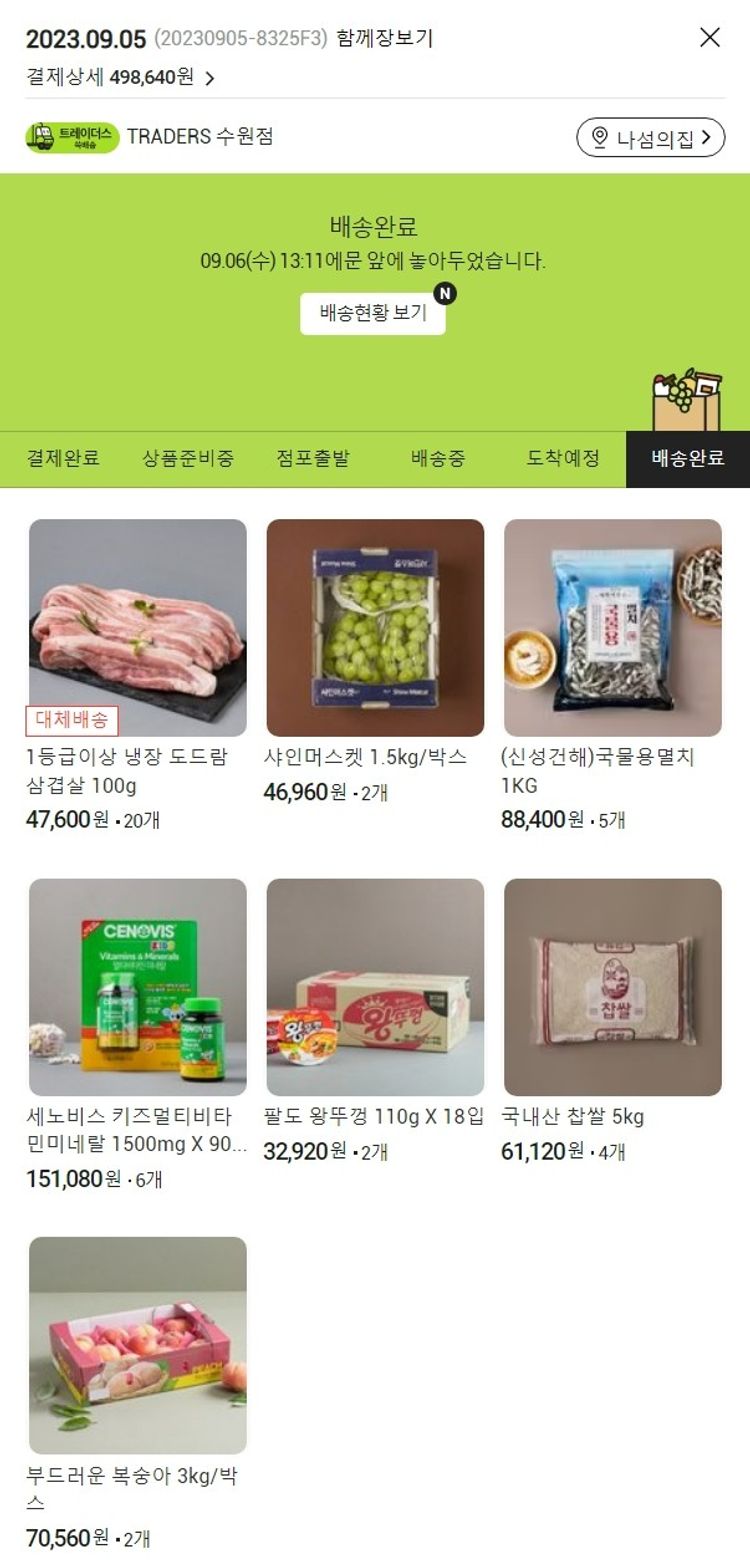The width and height of the screenshot is (750, 1560).
Task: Tap the 배송현황 보기 button
Action: click(373, 313)
